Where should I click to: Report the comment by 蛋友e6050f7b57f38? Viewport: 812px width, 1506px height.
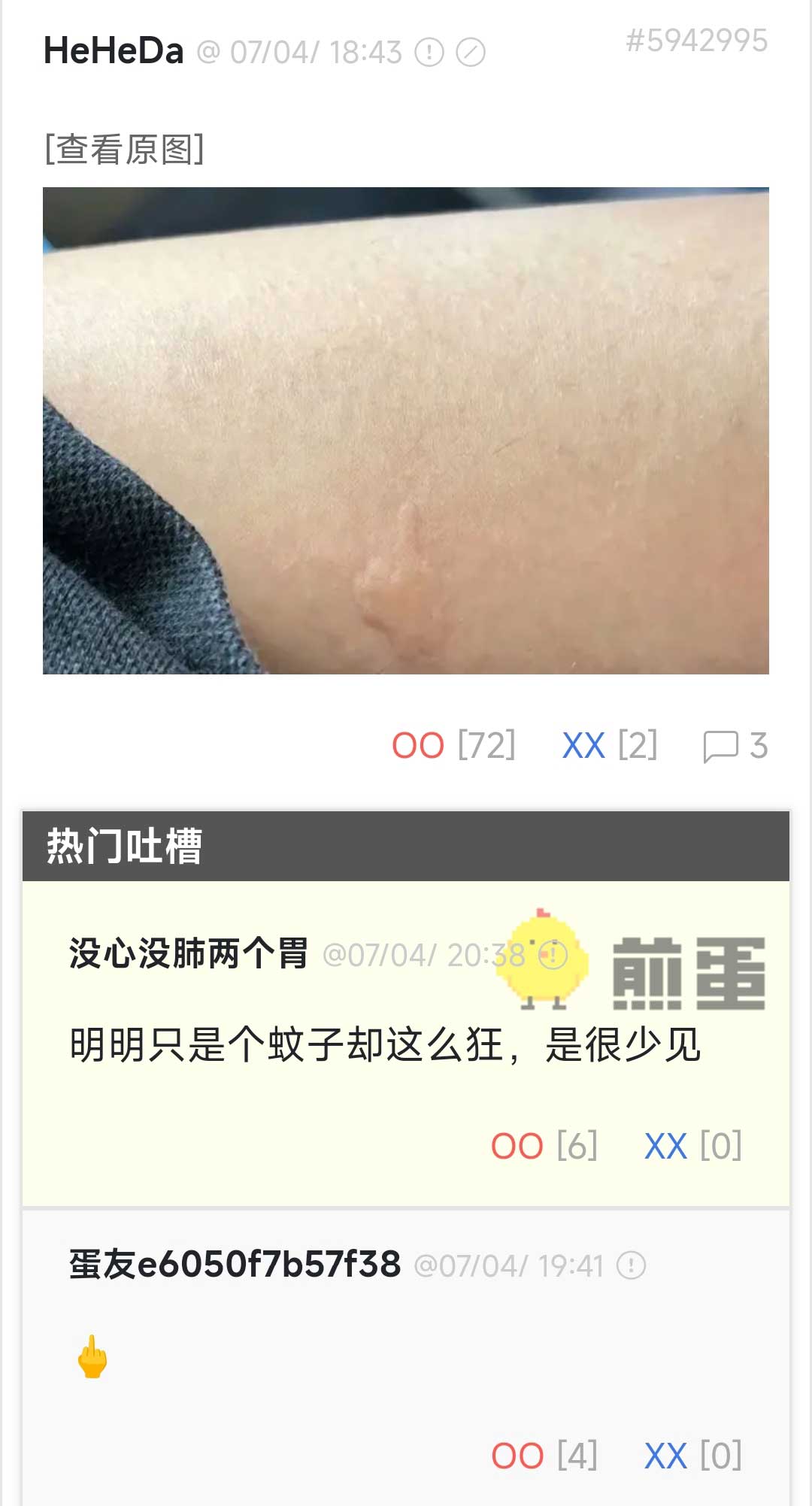(x=631, y=1265)
